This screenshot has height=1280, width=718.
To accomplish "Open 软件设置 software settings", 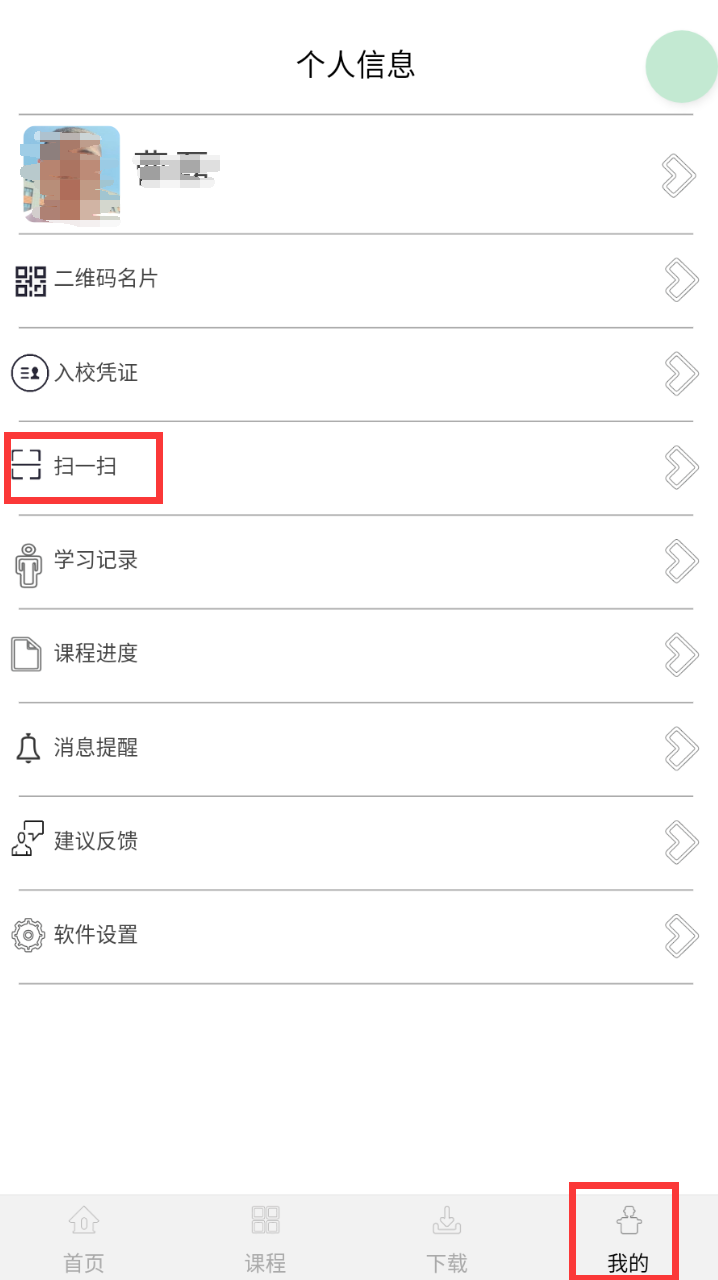I will pyautogui.click(x=356, y=936).
